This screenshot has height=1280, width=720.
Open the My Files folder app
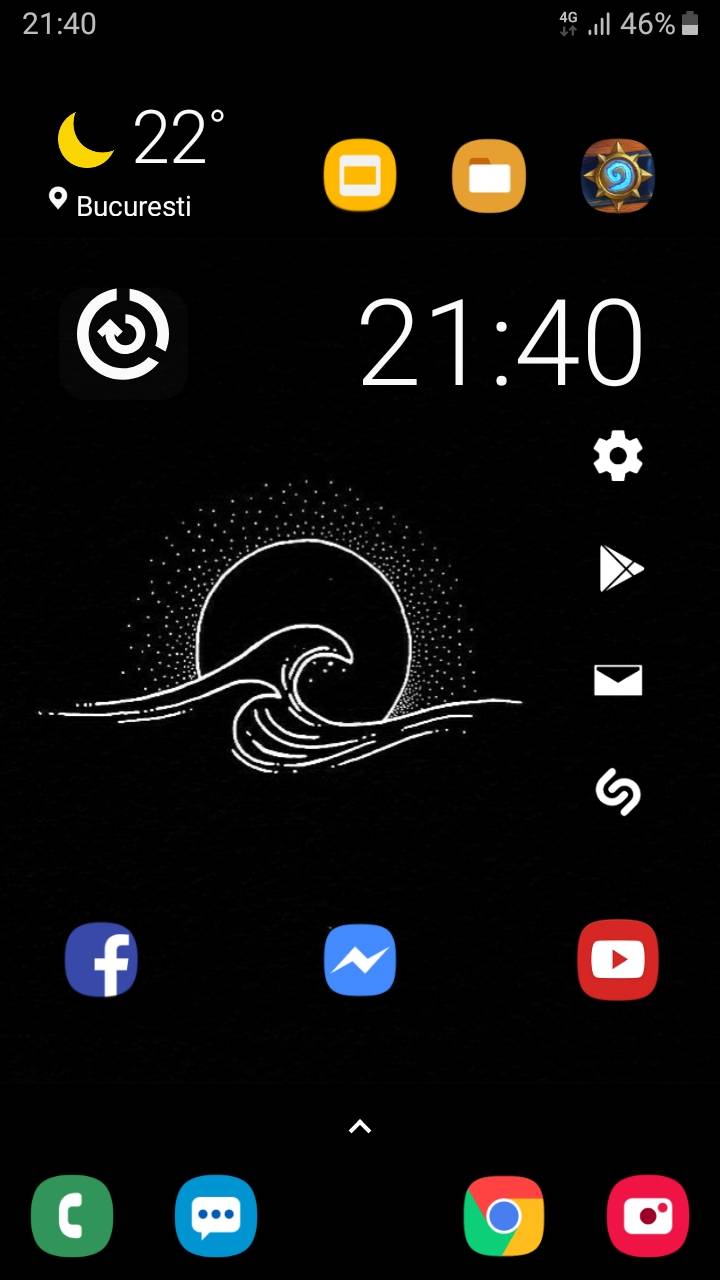pyautogui.click(x=488, y=175)
